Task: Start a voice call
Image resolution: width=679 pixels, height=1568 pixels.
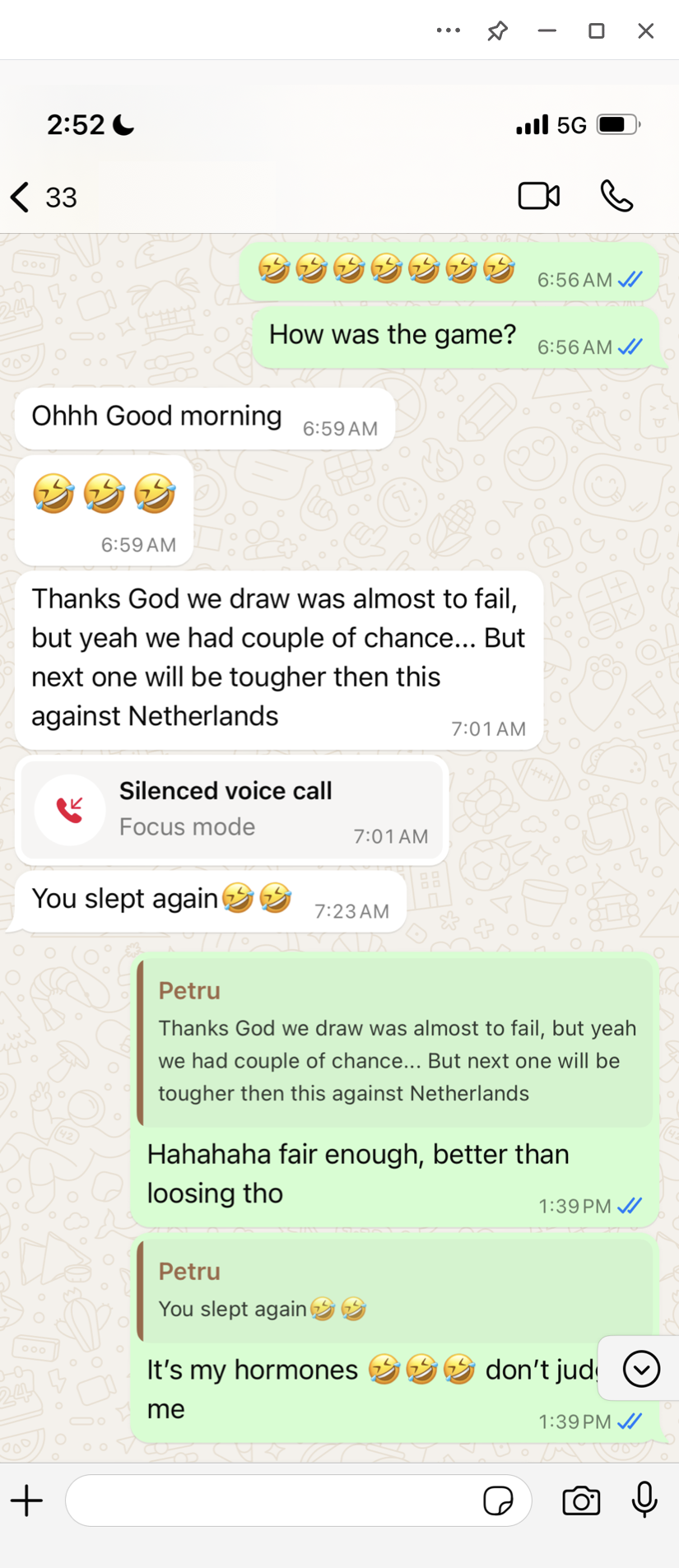Action: pos(616,197)
